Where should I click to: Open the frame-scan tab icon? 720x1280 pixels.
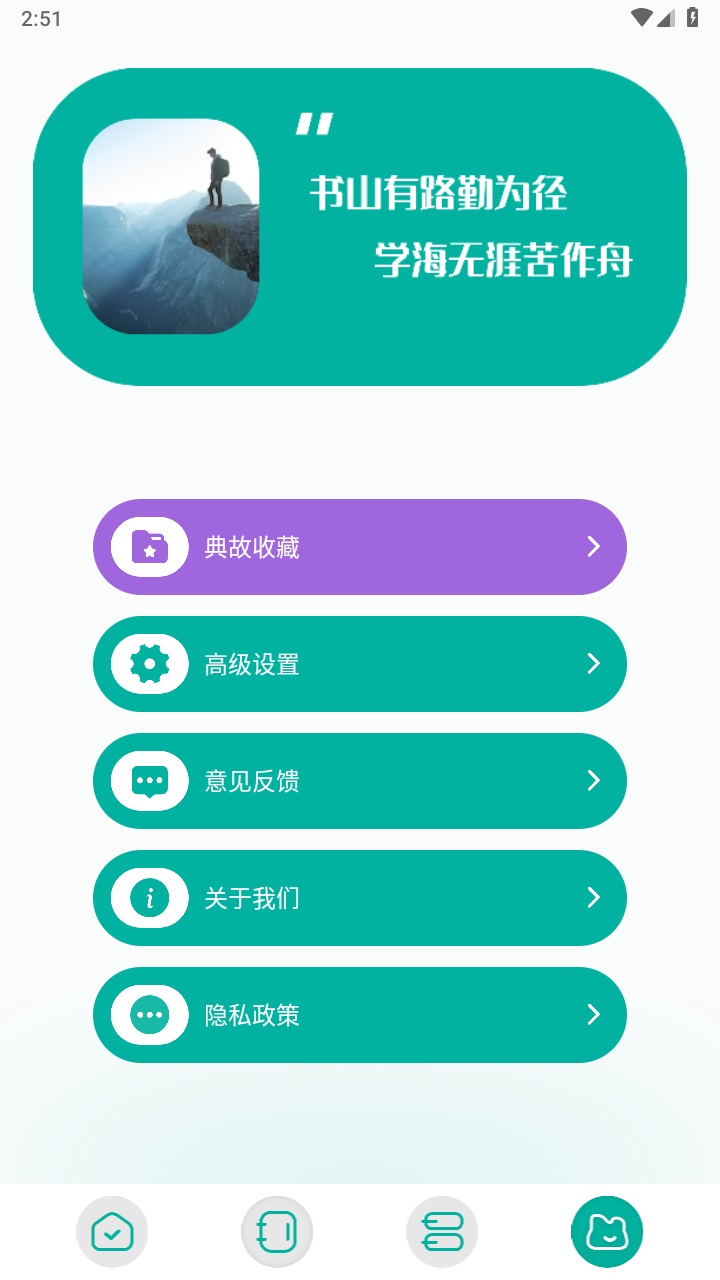tap(277, 1231)
